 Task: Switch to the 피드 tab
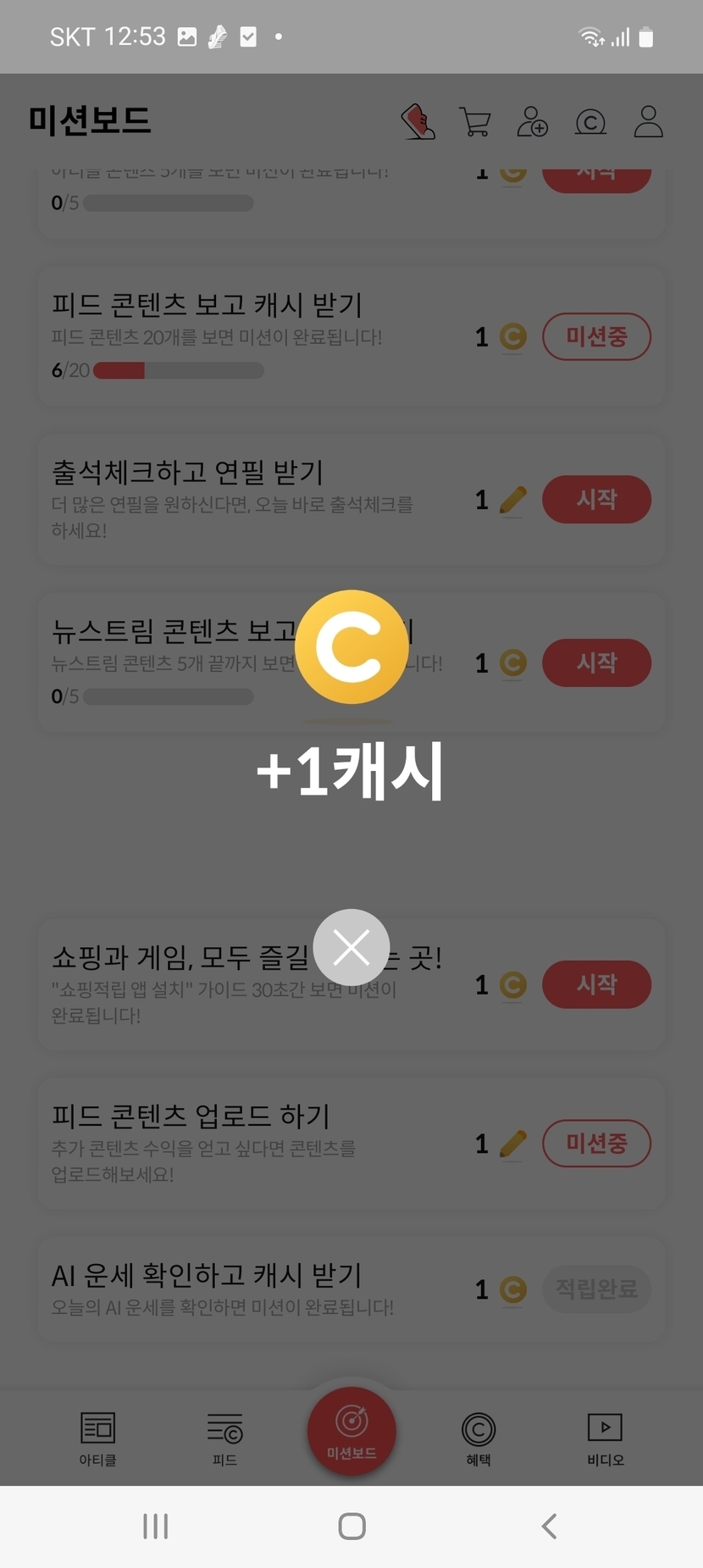(x=224, y=1438)
